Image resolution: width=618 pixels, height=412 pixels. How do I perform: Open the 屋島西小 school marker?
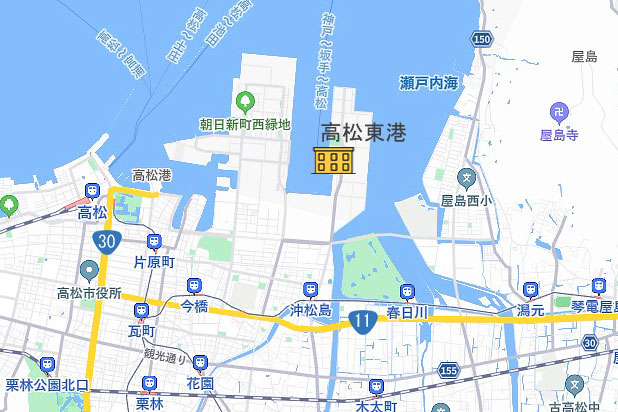[467, 179]
